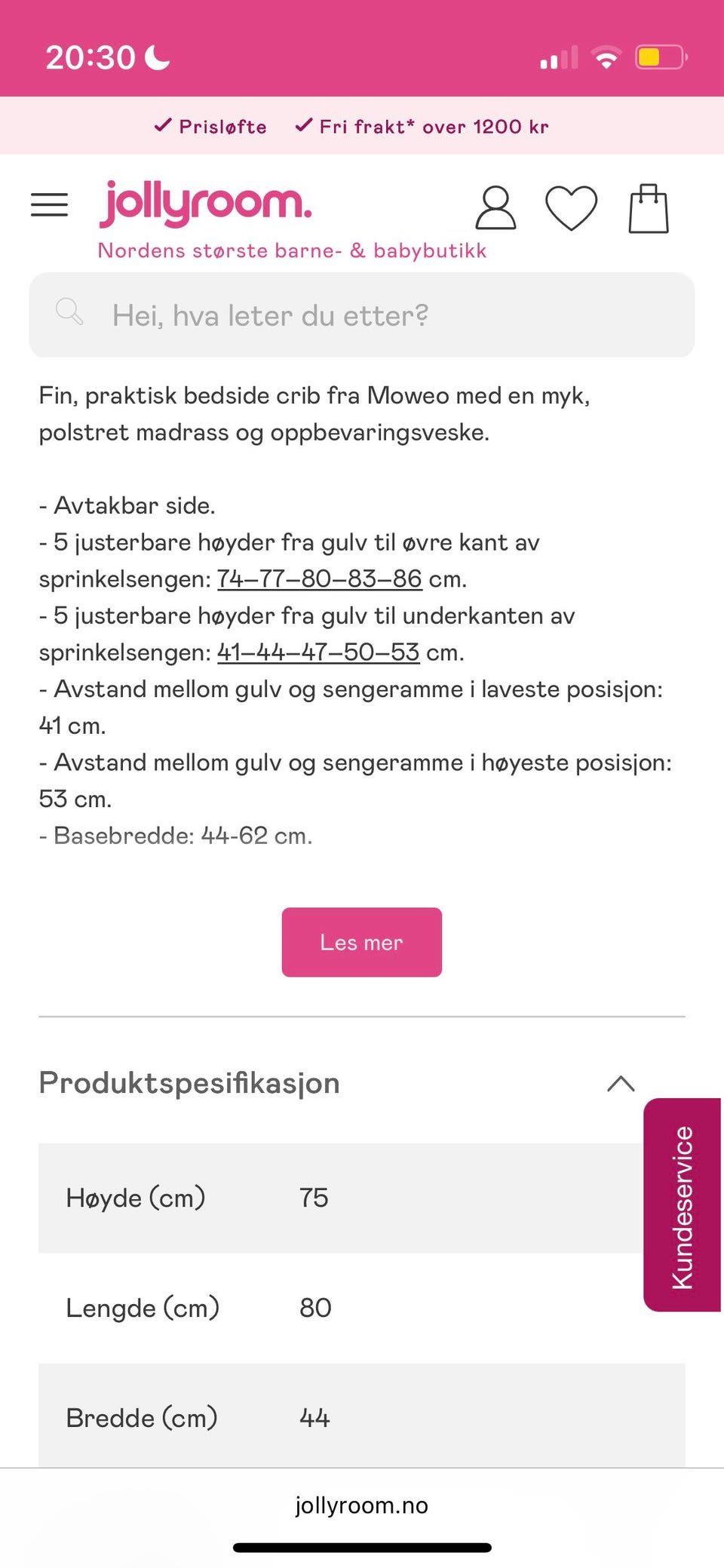
Task: Open the jollyroom.no footer link
Action: point(361,1505)
